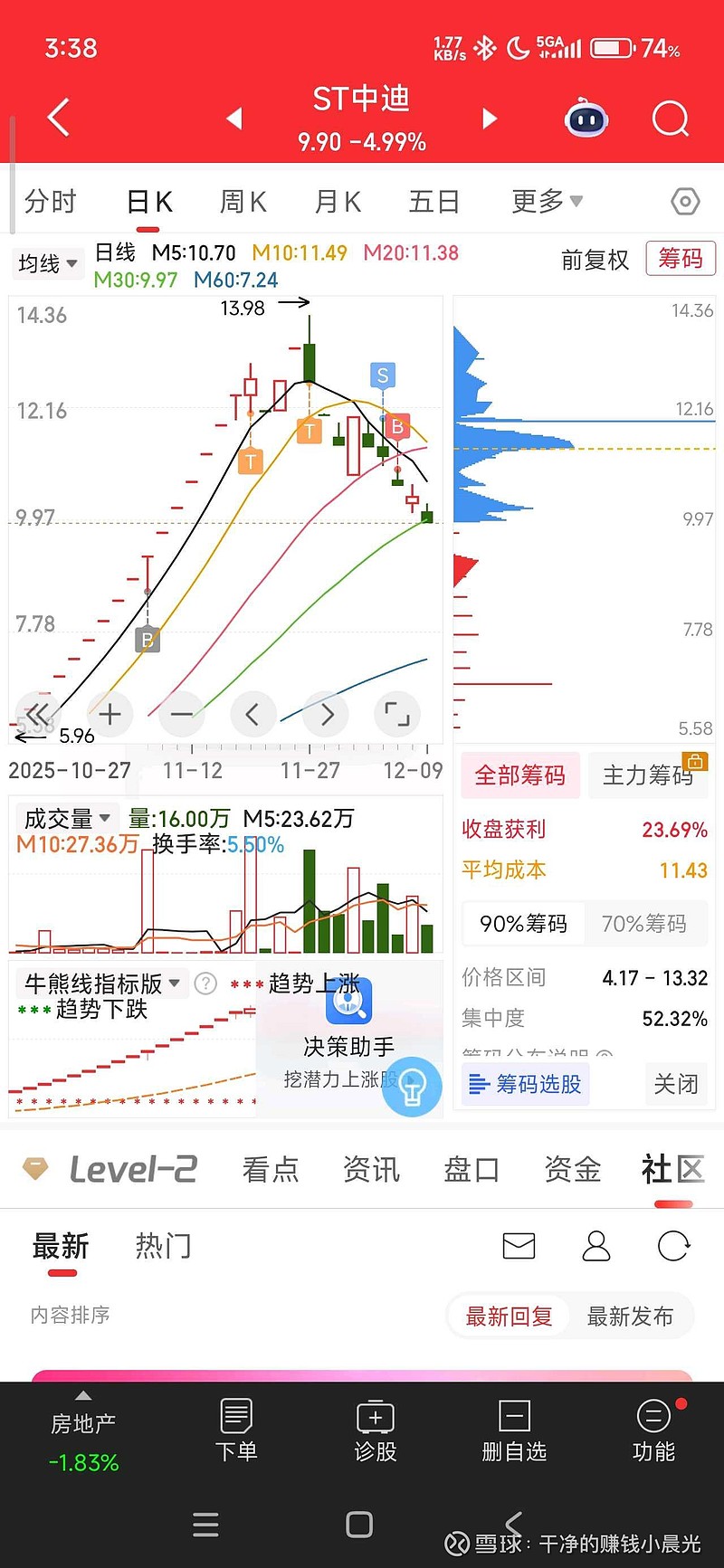Viewport: 724px width, 1568px height.
Task: Tap 下单 to place an order
Action: pos(236,1430)
